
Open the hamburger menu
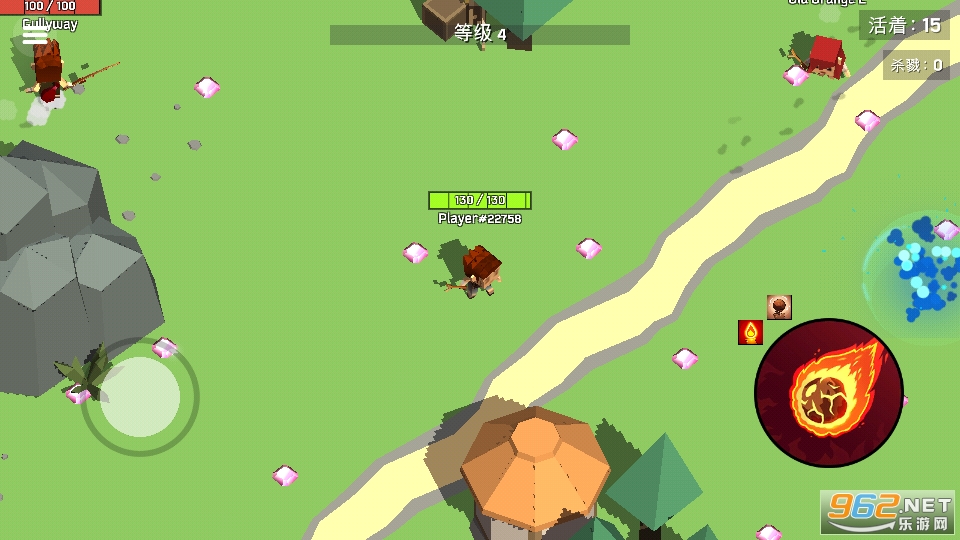click(x=35, y=36)
